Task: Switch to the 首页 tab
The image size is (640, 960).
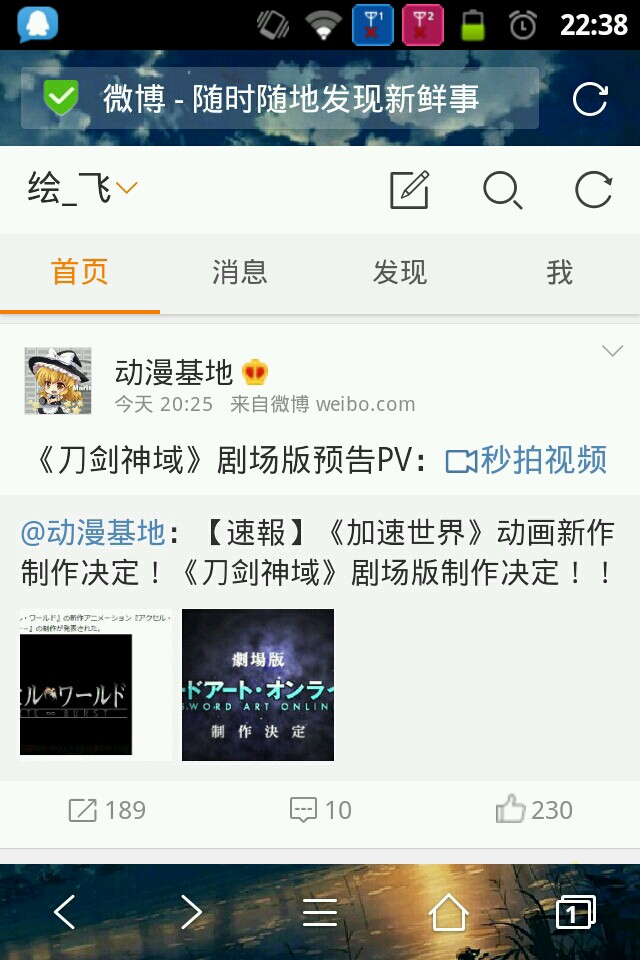Action: (80, 272)
